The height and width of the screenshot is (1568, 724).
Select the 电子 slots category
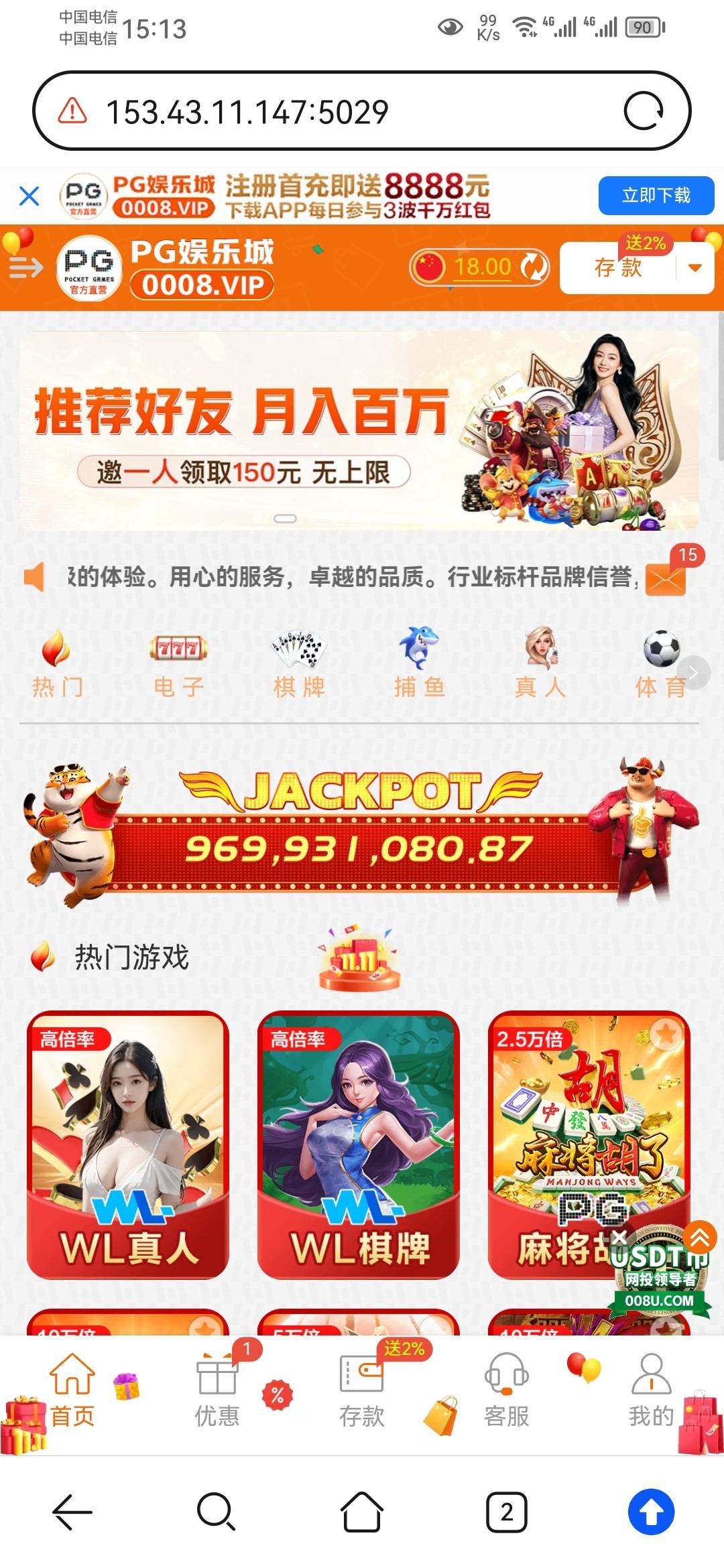tap(178, 663)
